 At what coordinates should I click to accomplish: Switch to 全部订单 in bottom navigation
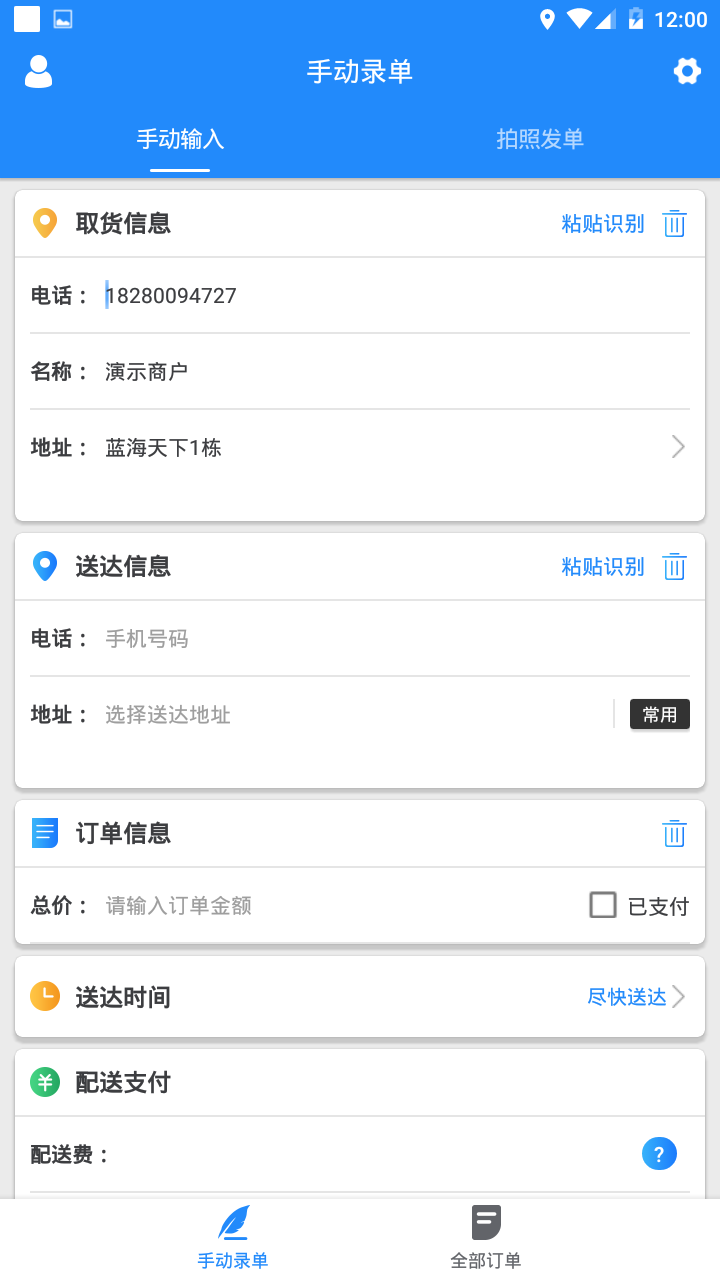[484, 1237]
